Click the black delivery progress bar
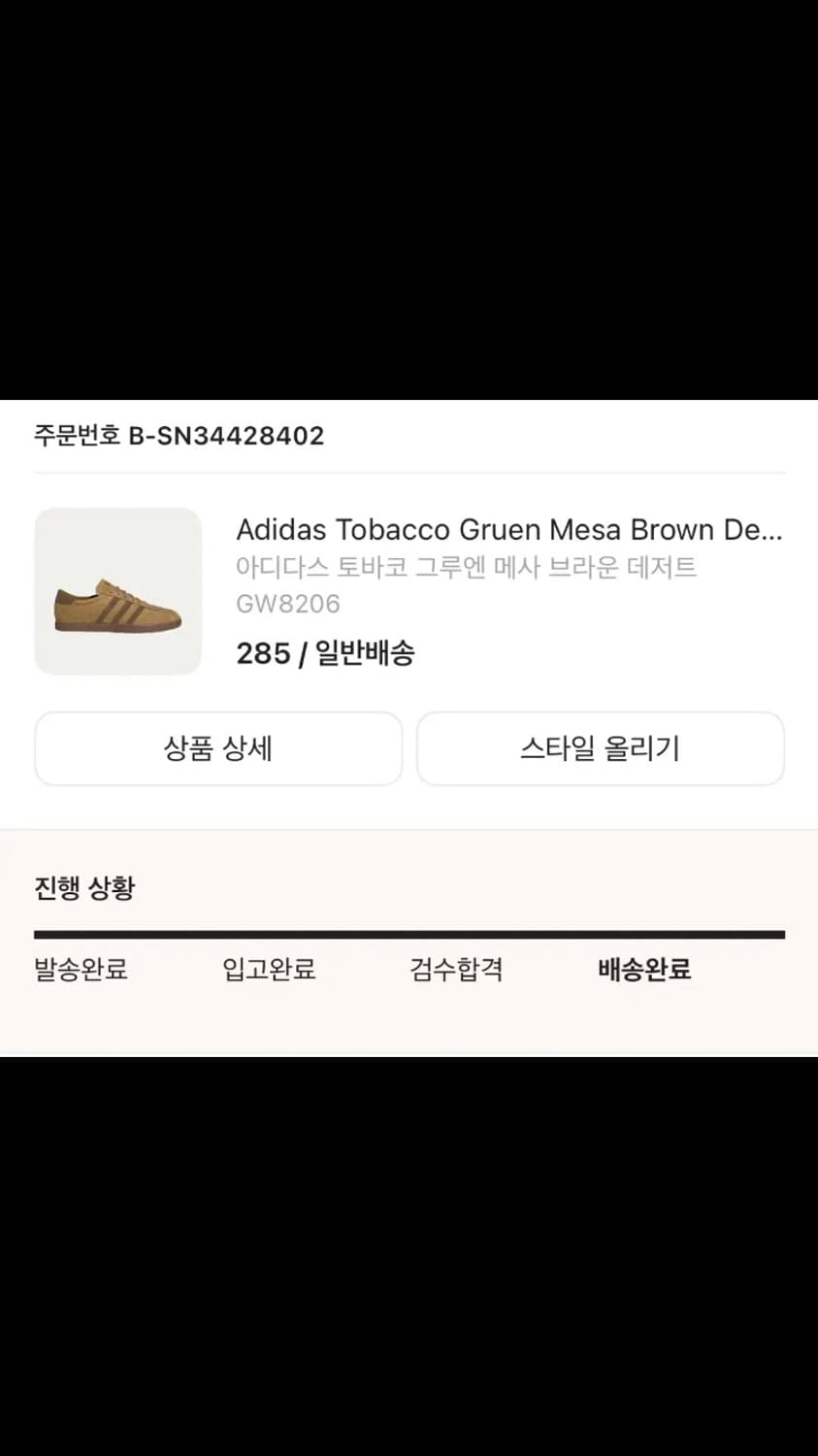The height and width of the screenshot is (1456, 818). tap(409, 936)
